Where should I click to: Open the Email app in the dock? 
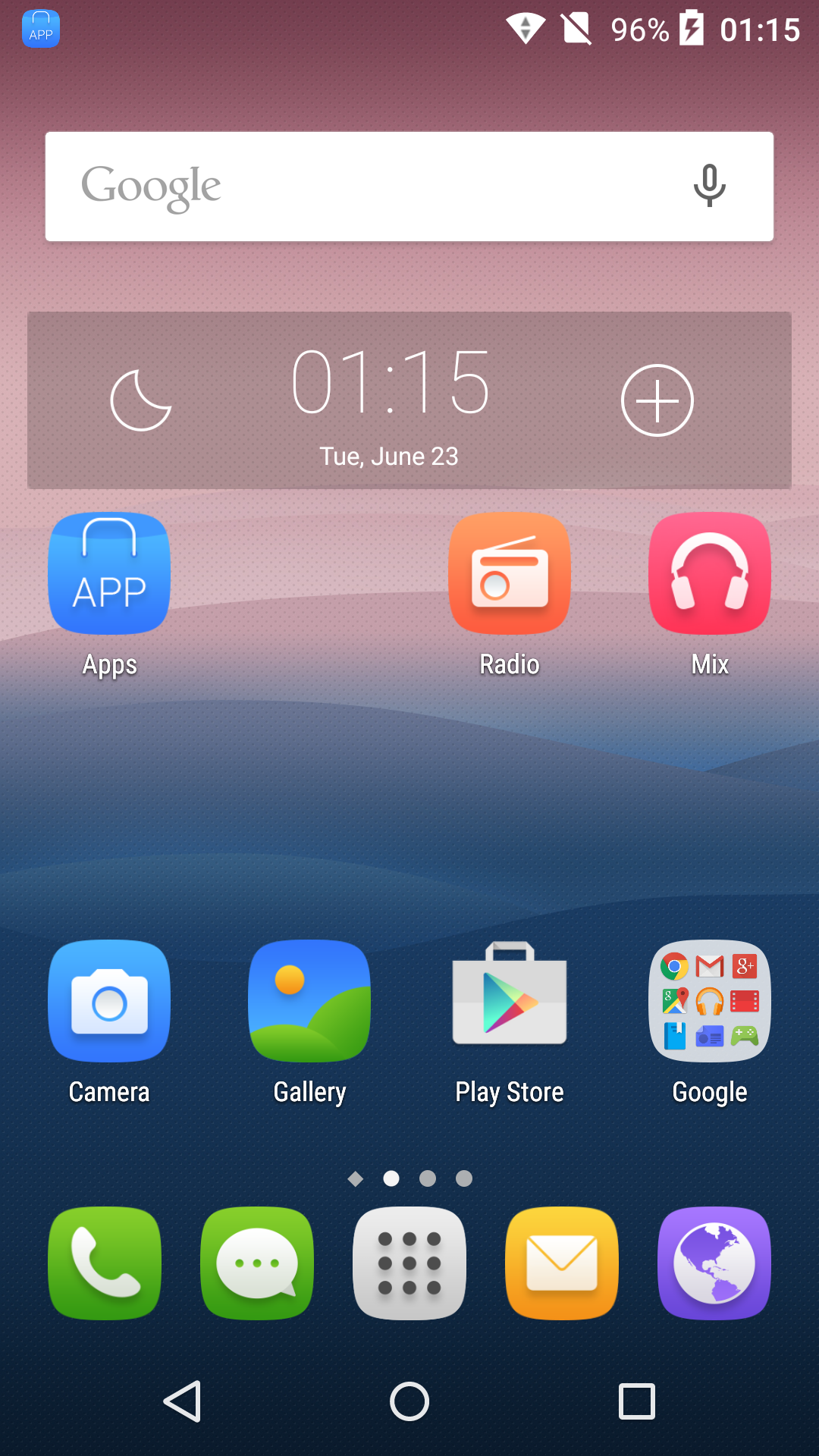tap(562, 1263)
